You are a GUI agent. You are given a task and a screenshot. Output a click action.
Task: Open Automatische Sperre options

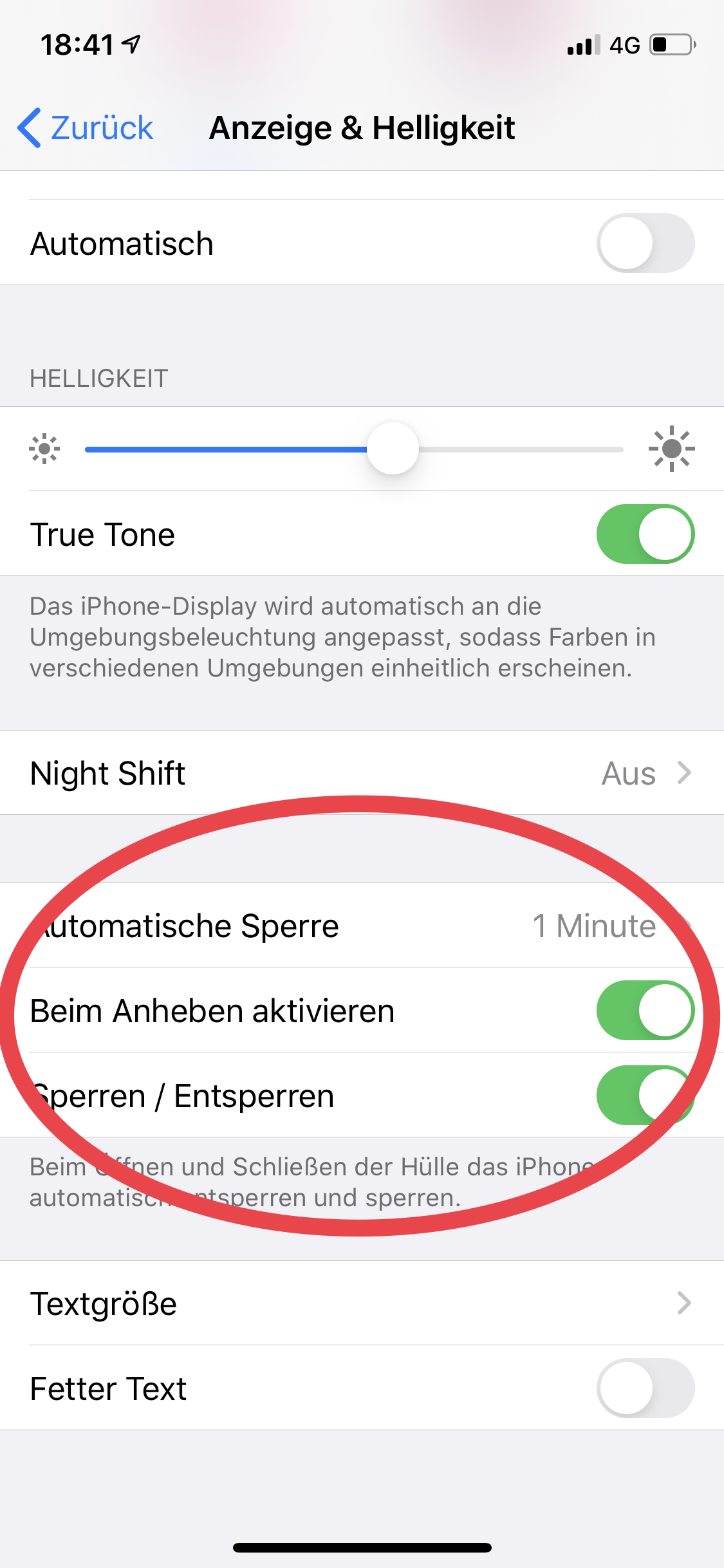pyautogui.click(x=362, y=926)
